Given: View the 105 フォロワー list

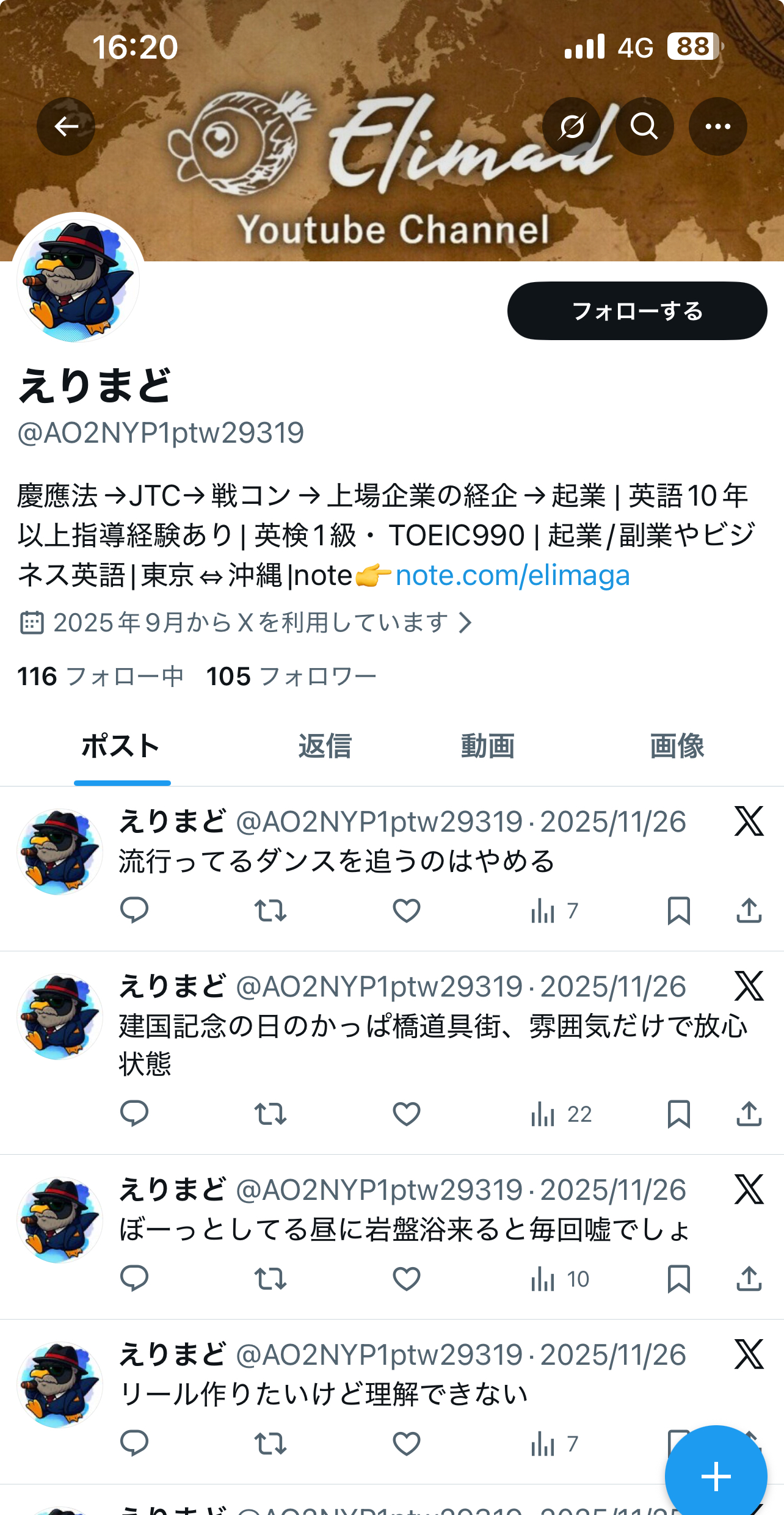Looking at the screenshot, I should (x=291, y=677).
